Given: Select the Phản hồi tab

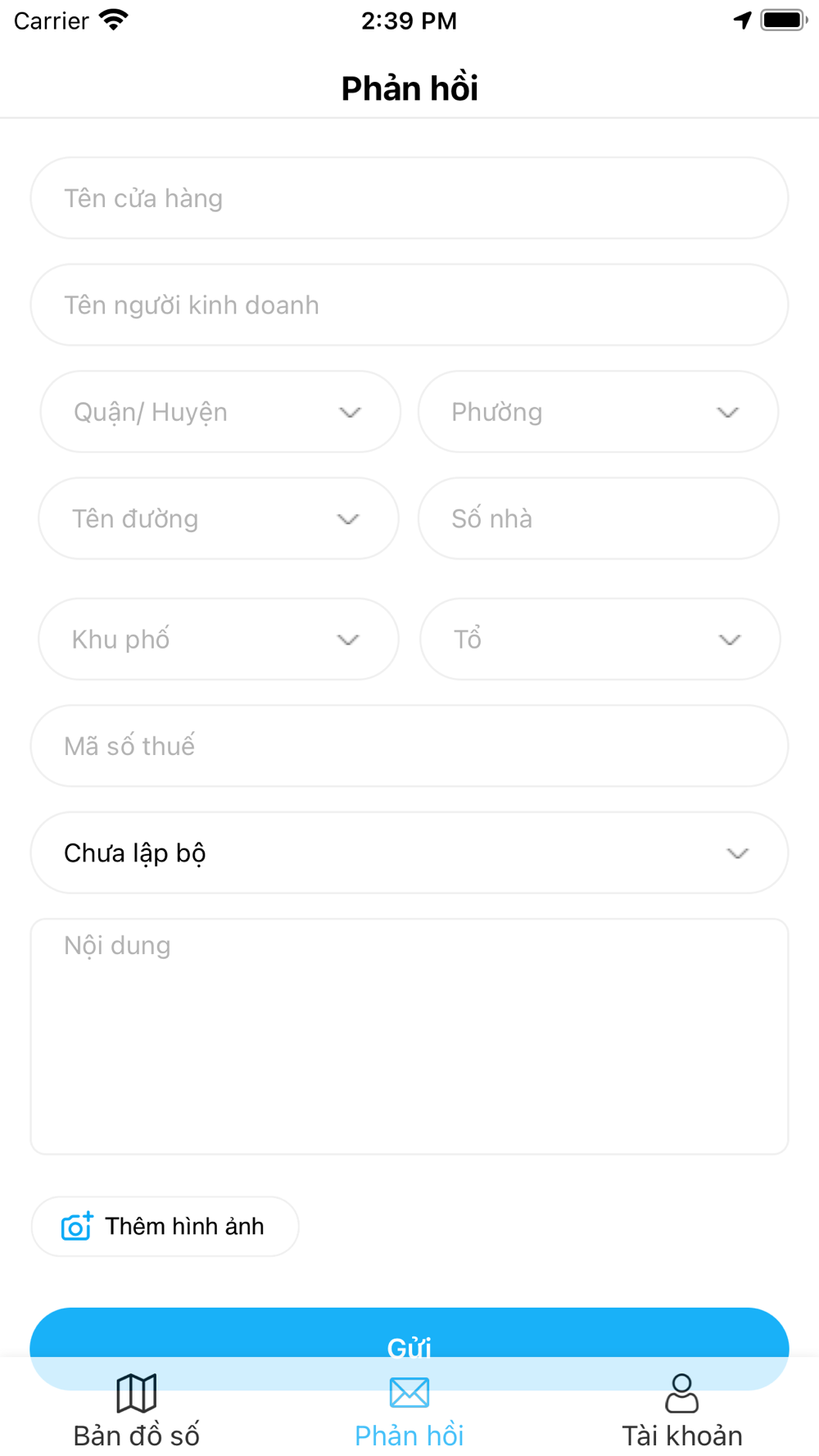Looking at the screenshot, I should tap(409, 1411).
